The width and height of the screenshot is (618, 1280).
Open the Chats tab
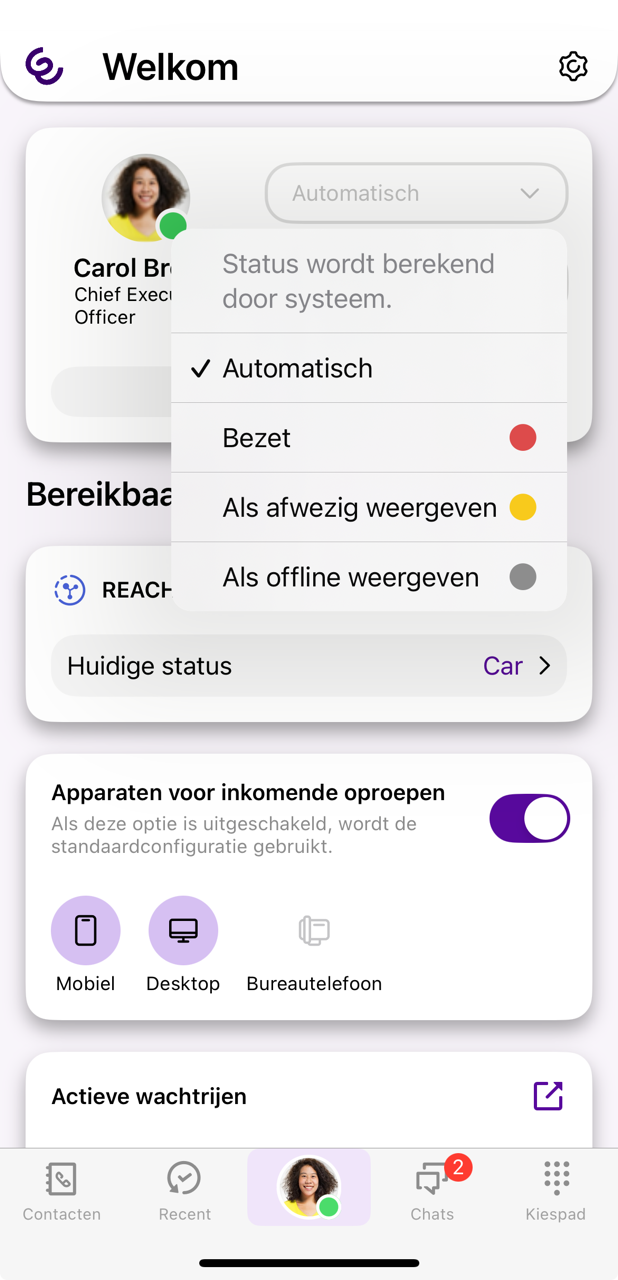(432, 1192)
